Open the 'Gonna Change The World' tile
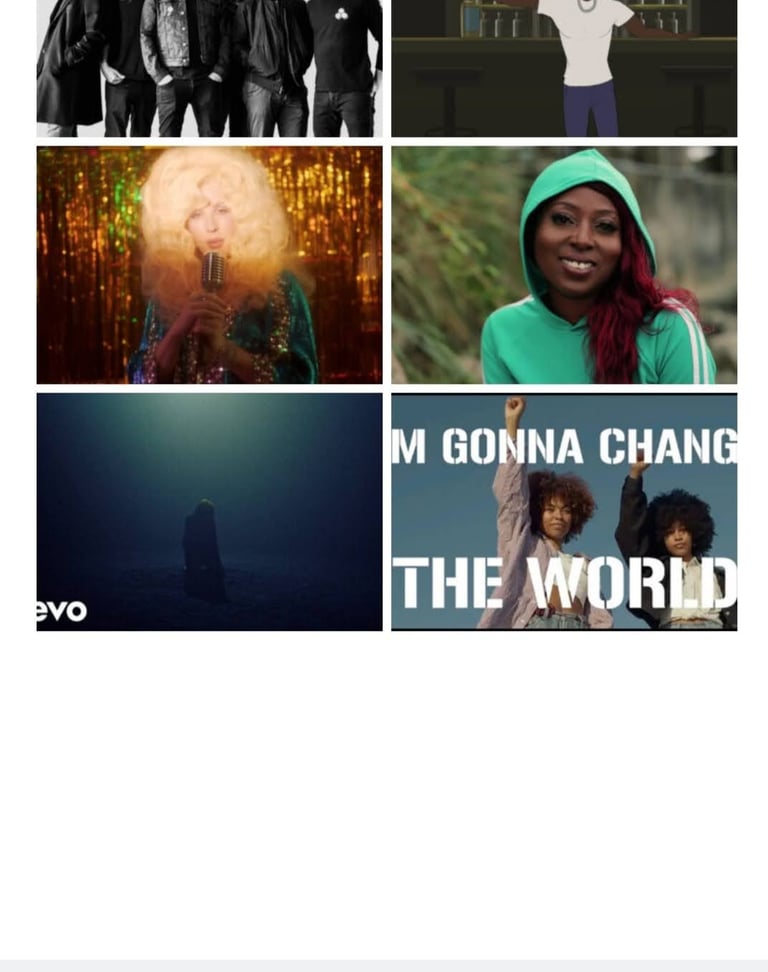This screenshot has height=972, width=768. [564, 511]
